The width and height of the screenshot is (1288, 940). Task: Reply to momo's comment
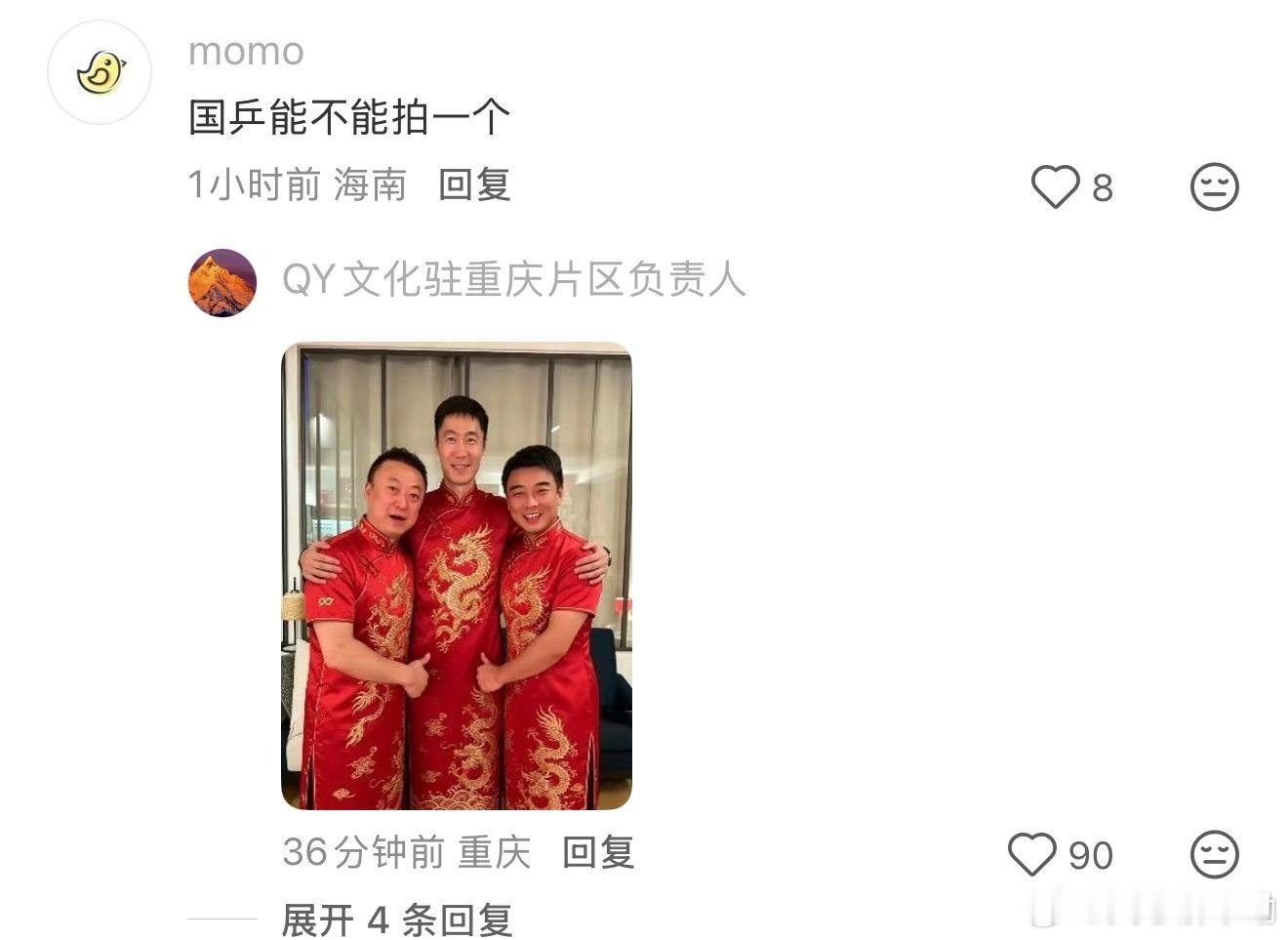tap(474, 184)
